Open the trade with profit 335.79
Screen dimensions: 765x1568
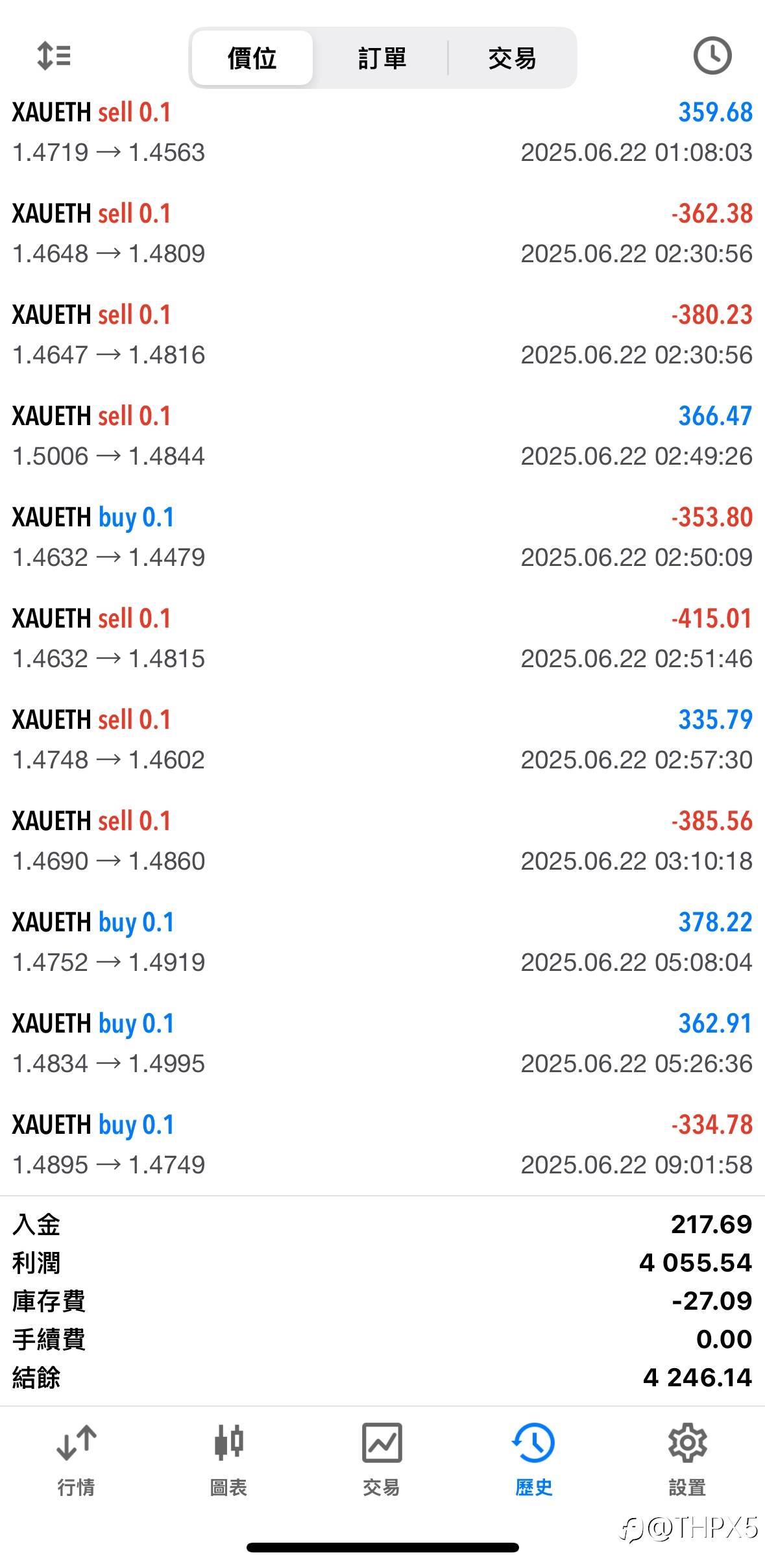click(x=382, y=740)
